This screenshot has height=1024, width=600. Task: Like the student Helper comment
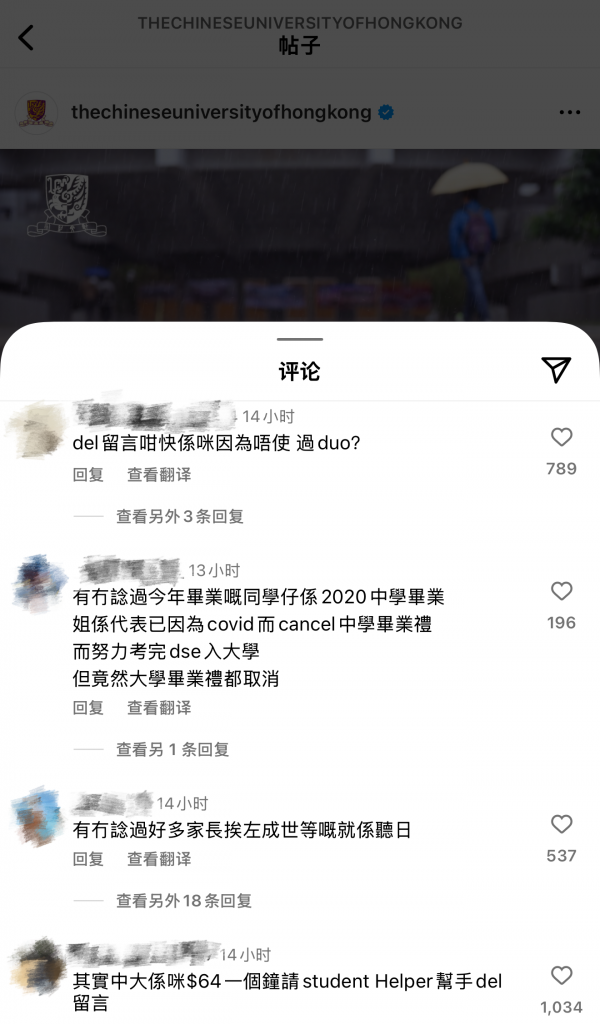point(561,976)
